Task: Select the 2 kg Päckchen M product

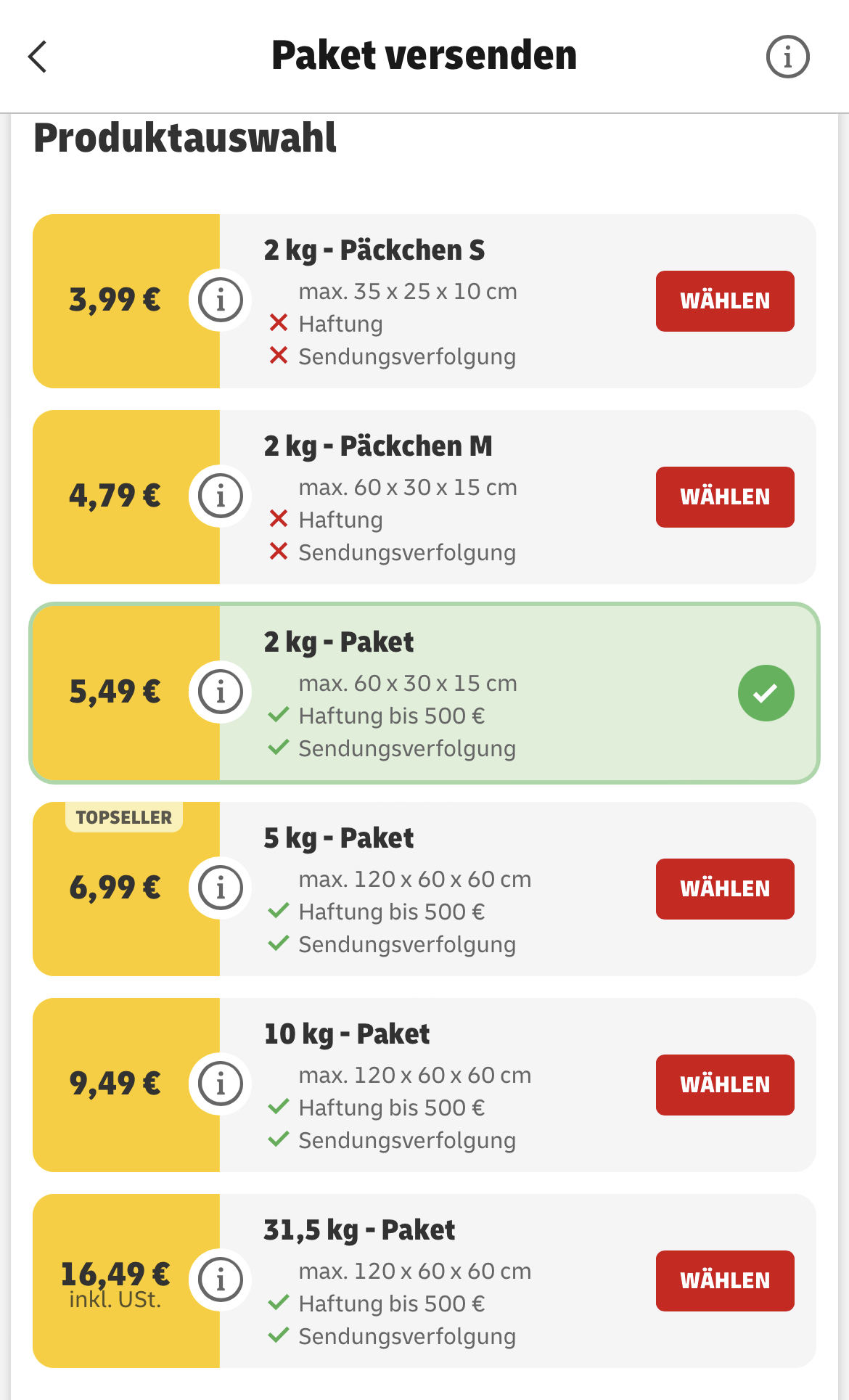Action: tap(724, 497)
